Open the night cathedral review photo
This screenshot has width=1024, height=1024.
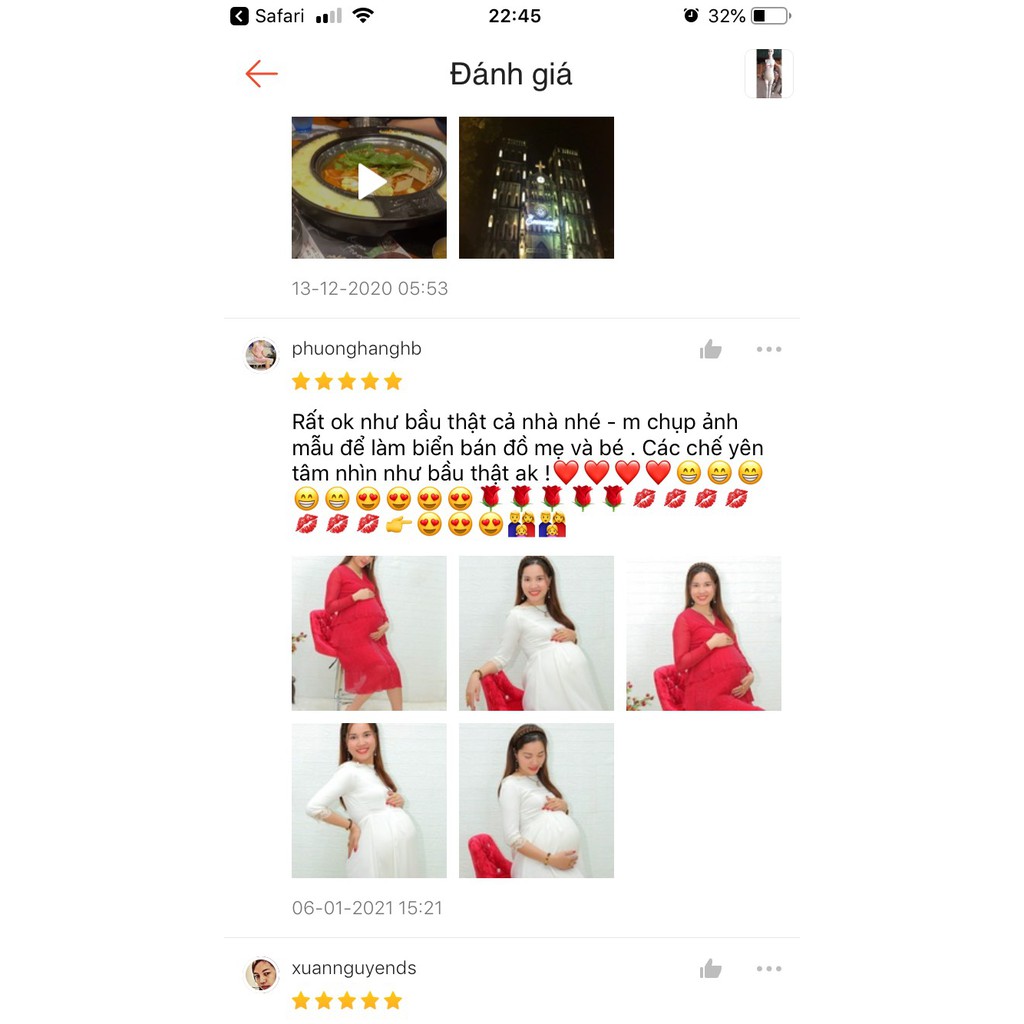coord(536,187)
